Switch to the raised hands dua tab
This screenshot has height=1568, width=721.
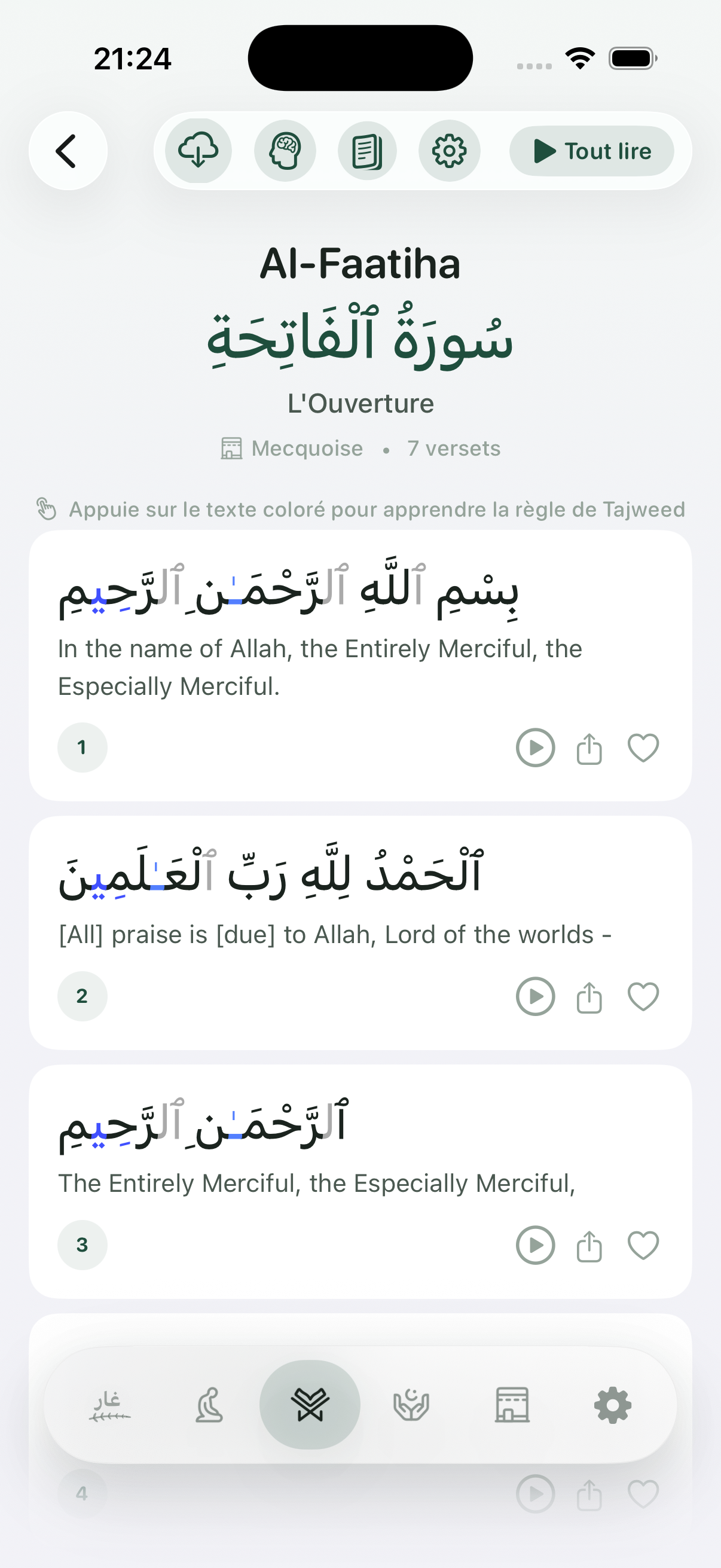click(x=411, y=1405)
